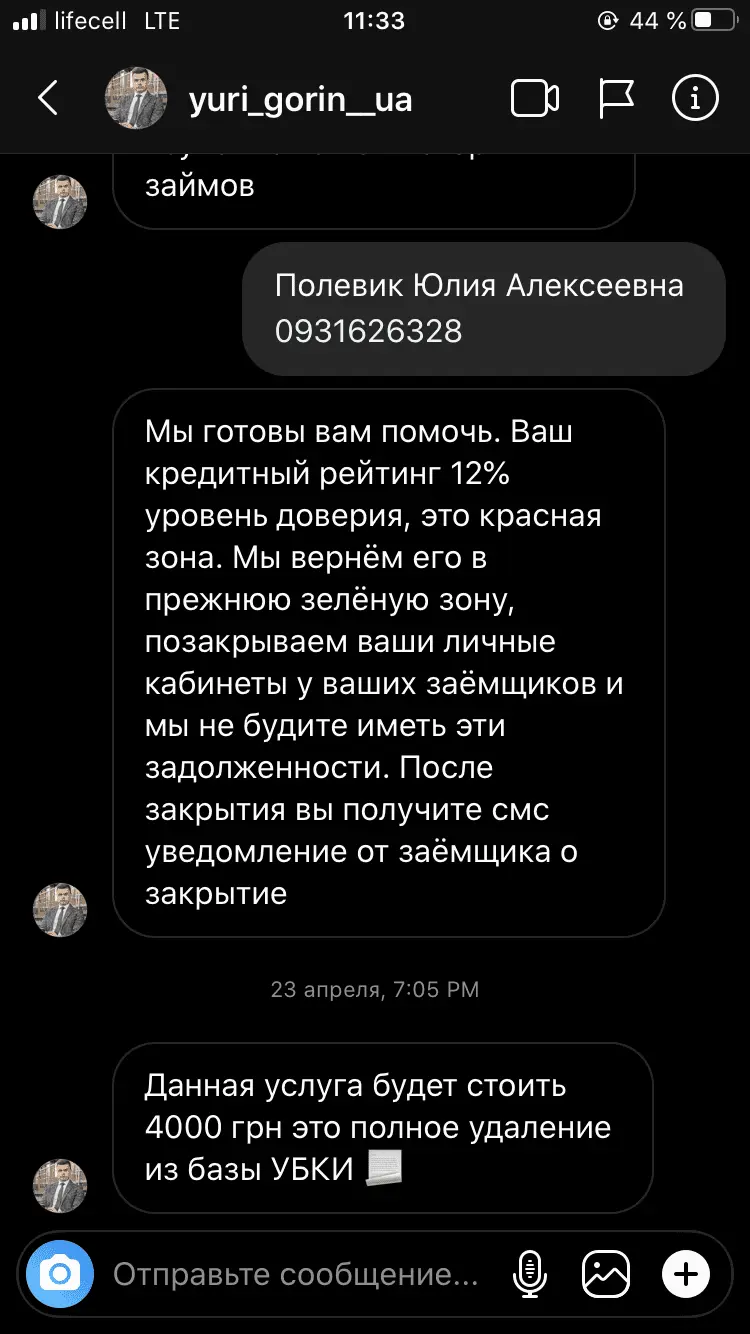The width and height of the screenshot is (750, 1334).
Task: Focus the message input field
Action: click(295, 1274)
